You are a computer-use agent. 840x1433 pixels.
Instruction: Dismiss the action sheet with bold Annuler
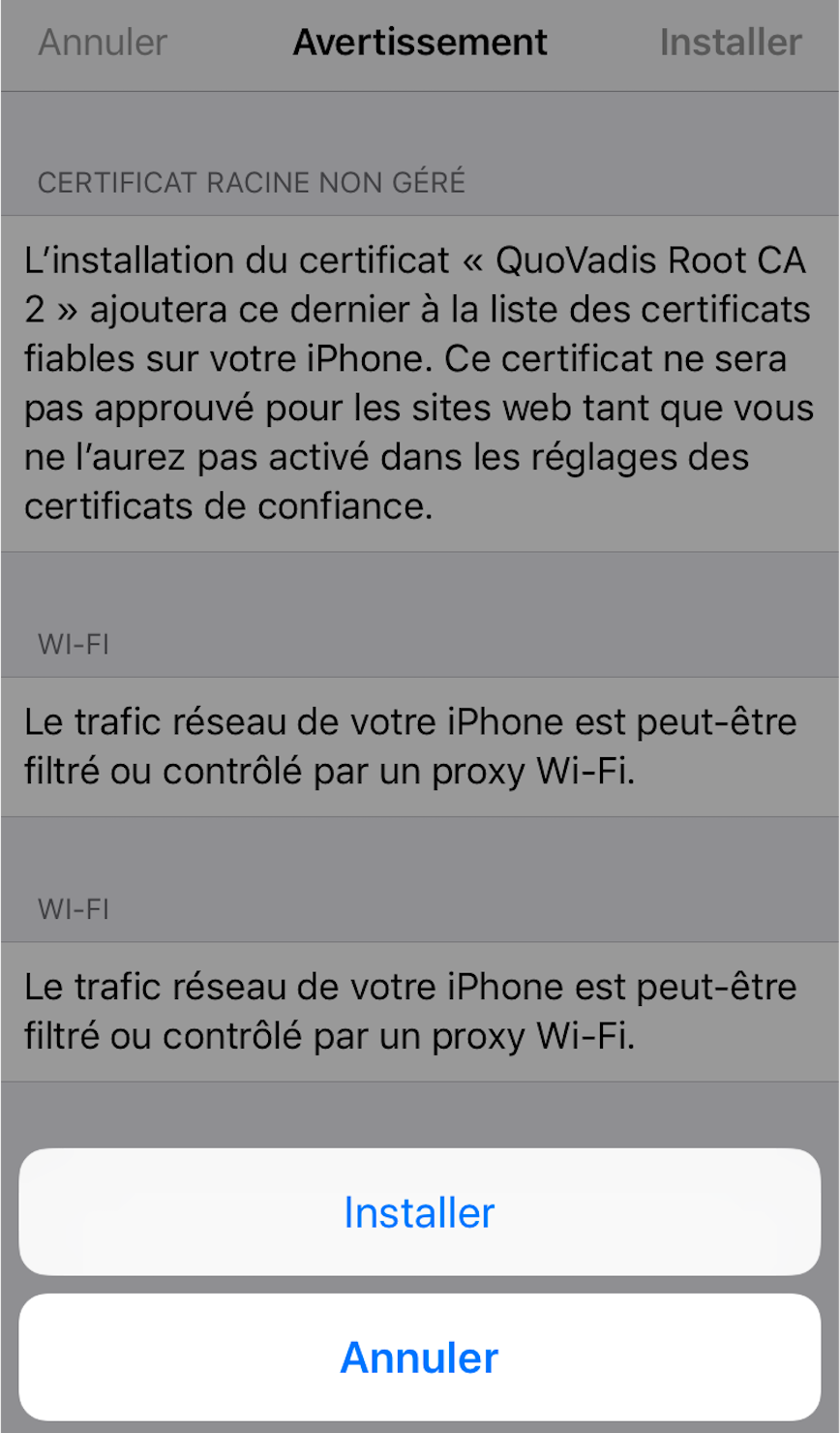click(x=419, y=1357)
